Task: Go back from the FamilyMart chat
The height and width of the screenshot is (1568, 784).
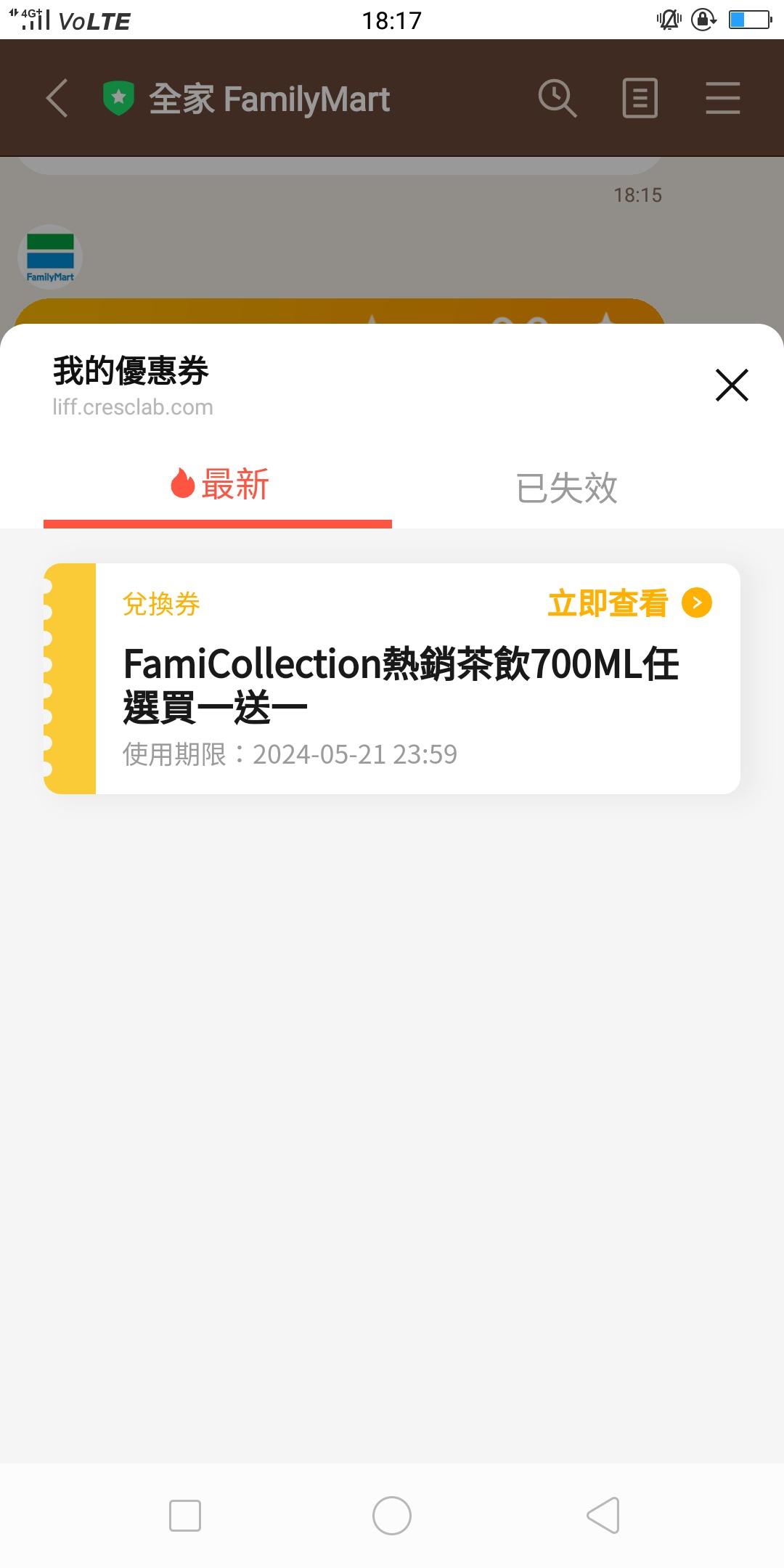Action: coord(57,98)
